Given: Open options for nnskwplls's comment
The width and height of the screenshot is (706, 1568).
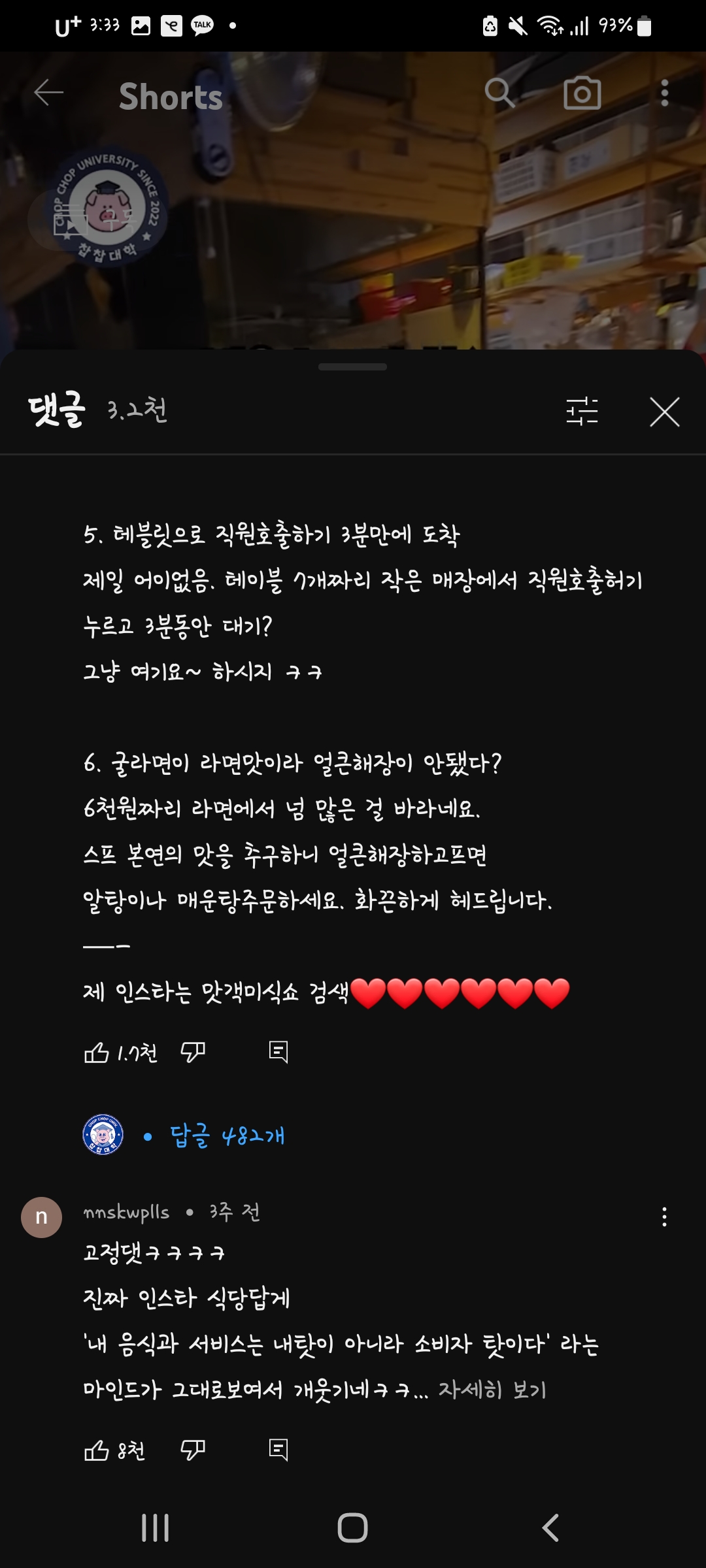Looking at the screenshot, I should (x=664, y=1217).
